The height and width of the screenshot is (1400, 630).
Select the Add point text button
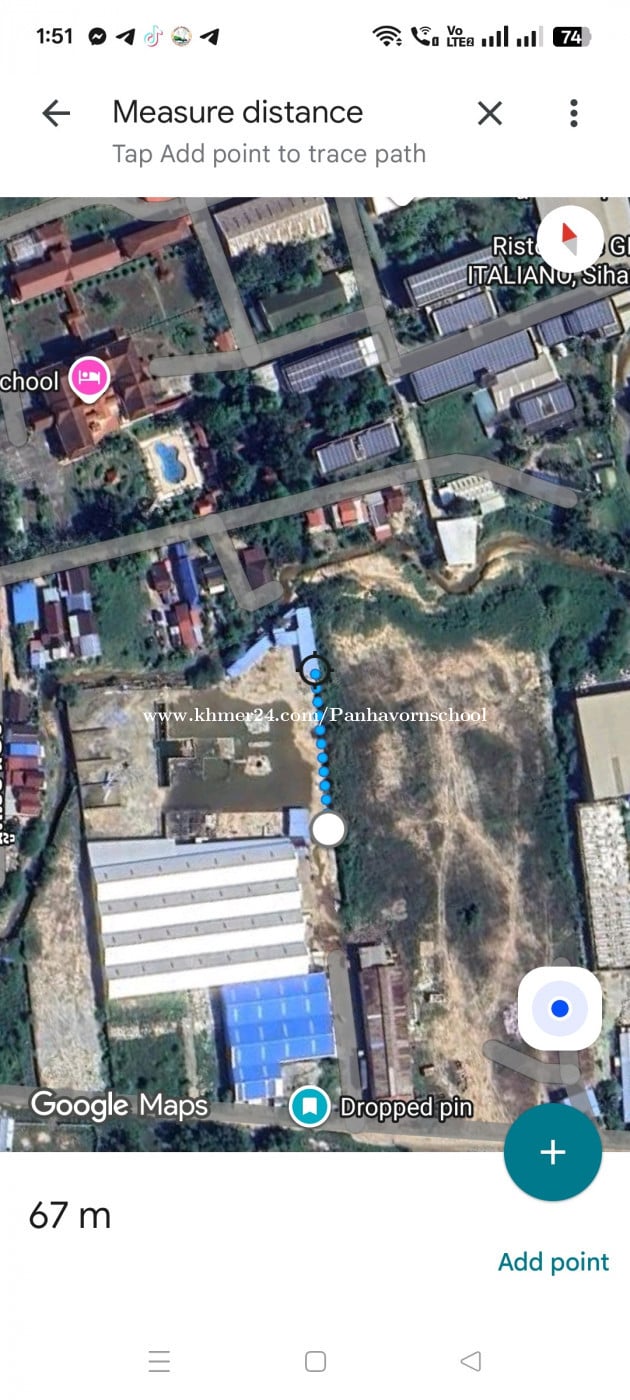click(x=553, y=1262)
